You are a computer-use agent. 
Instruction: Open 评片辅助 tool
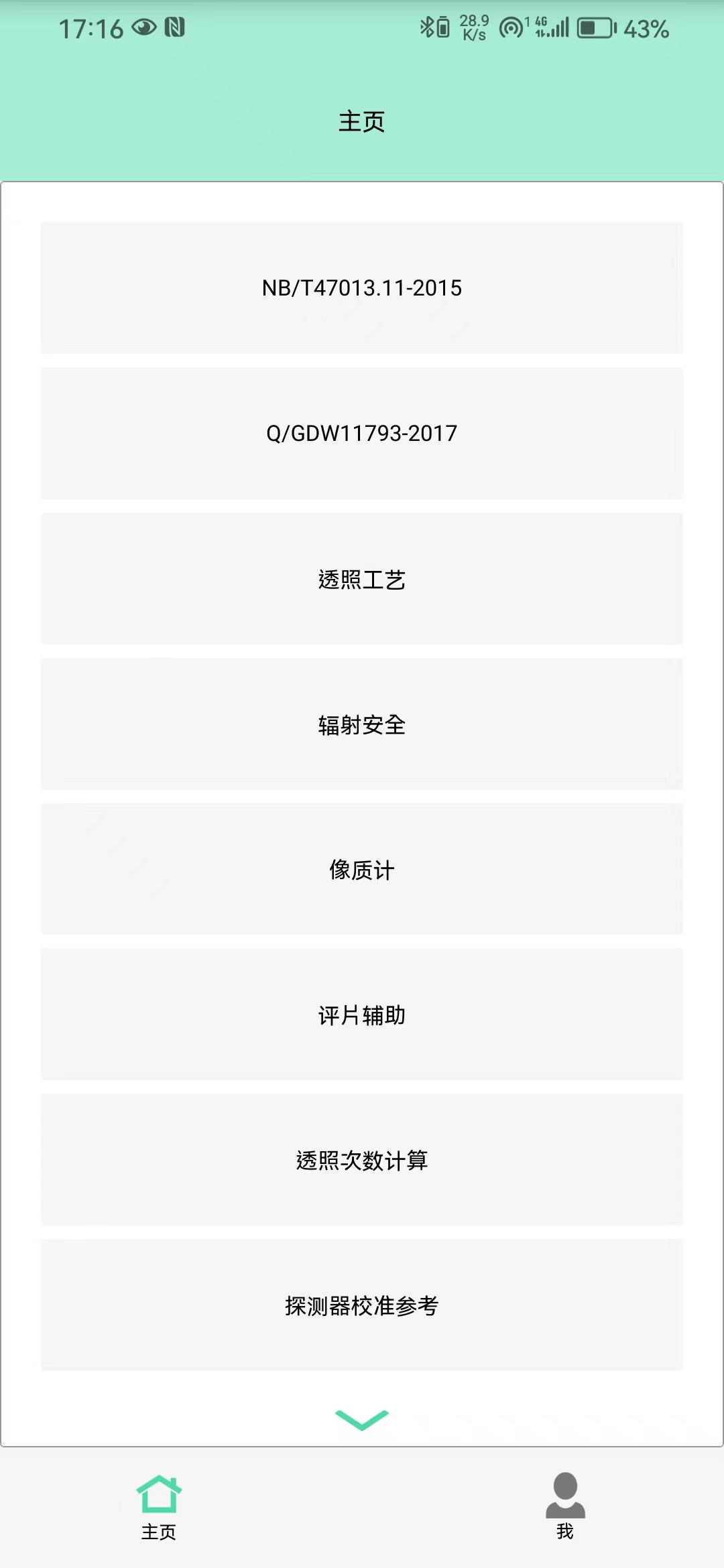[x=362, y=1015]
